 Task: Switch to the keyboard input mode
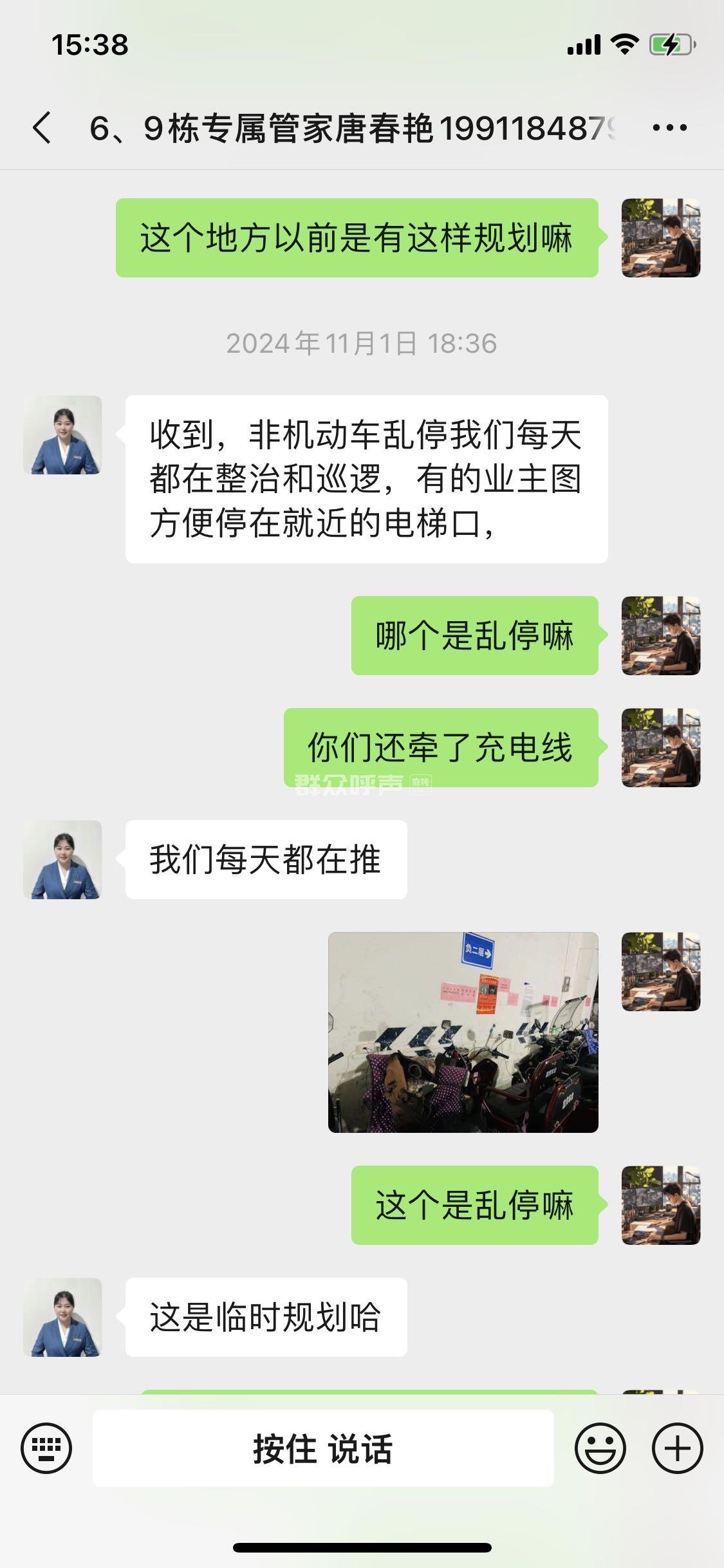point(46,1448)
